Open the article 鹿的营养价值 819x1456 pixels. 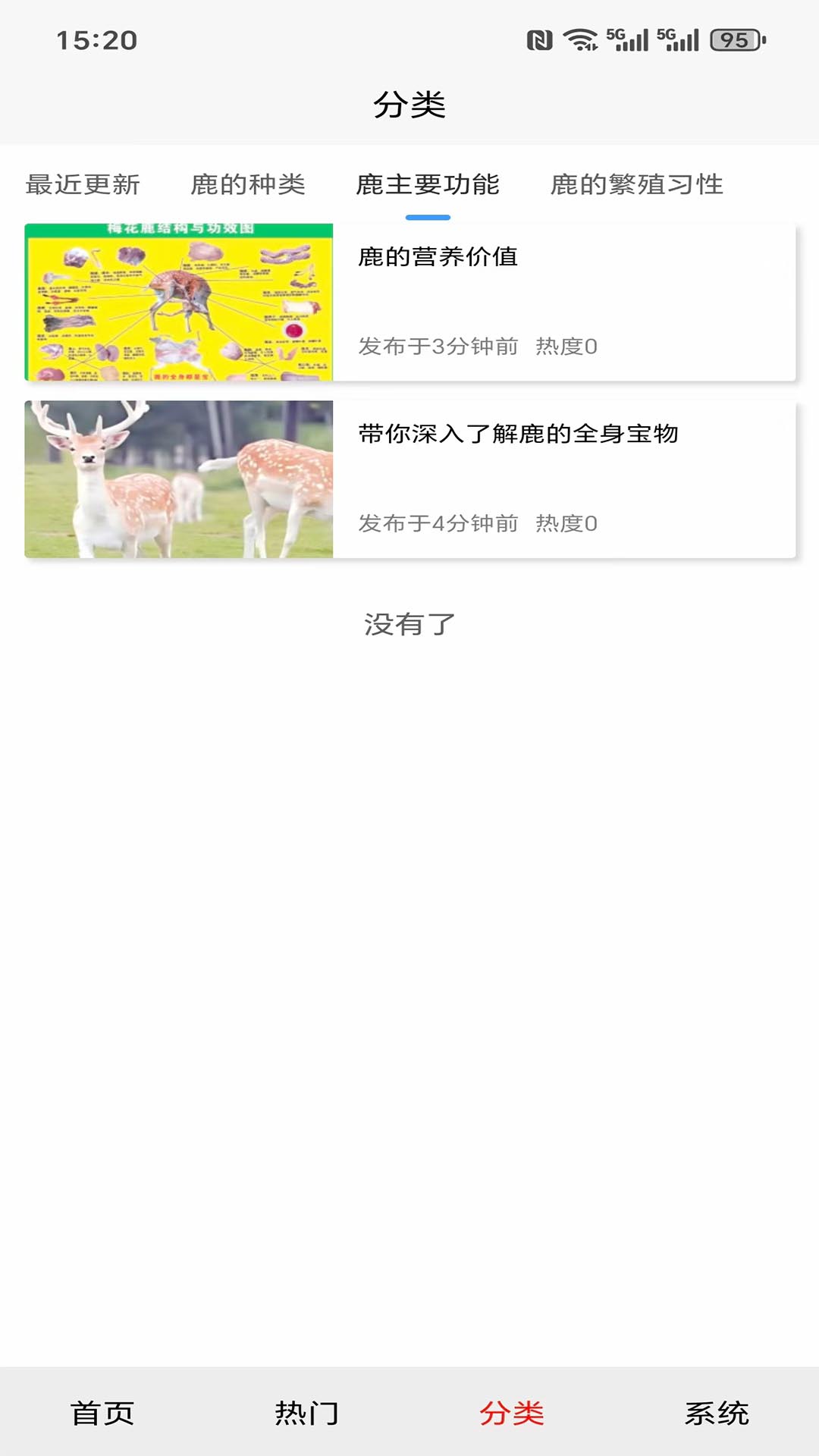pos(438,257)
